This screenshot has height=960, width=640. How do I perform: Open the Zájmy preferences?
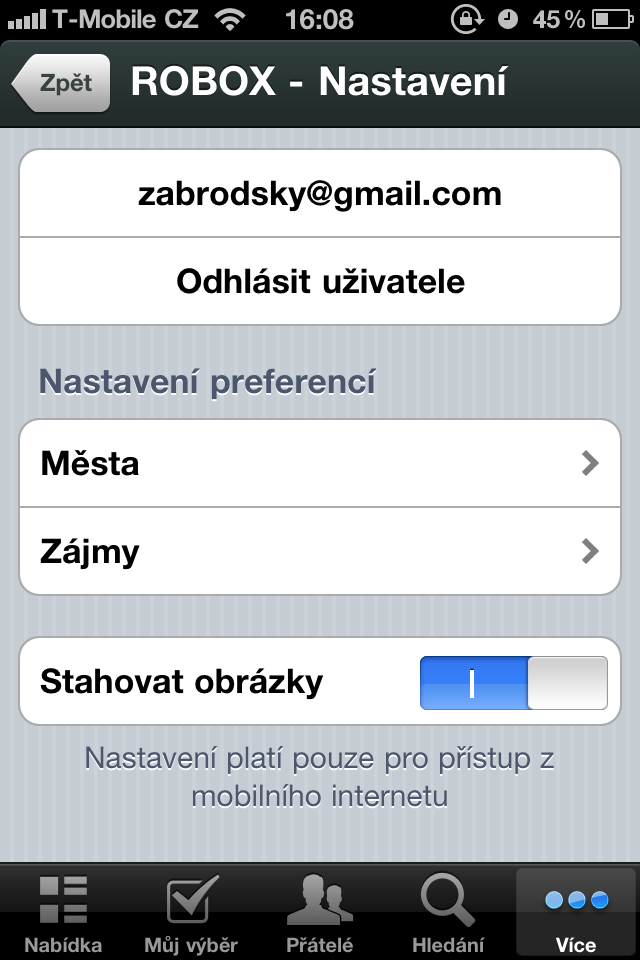[320, 551]
